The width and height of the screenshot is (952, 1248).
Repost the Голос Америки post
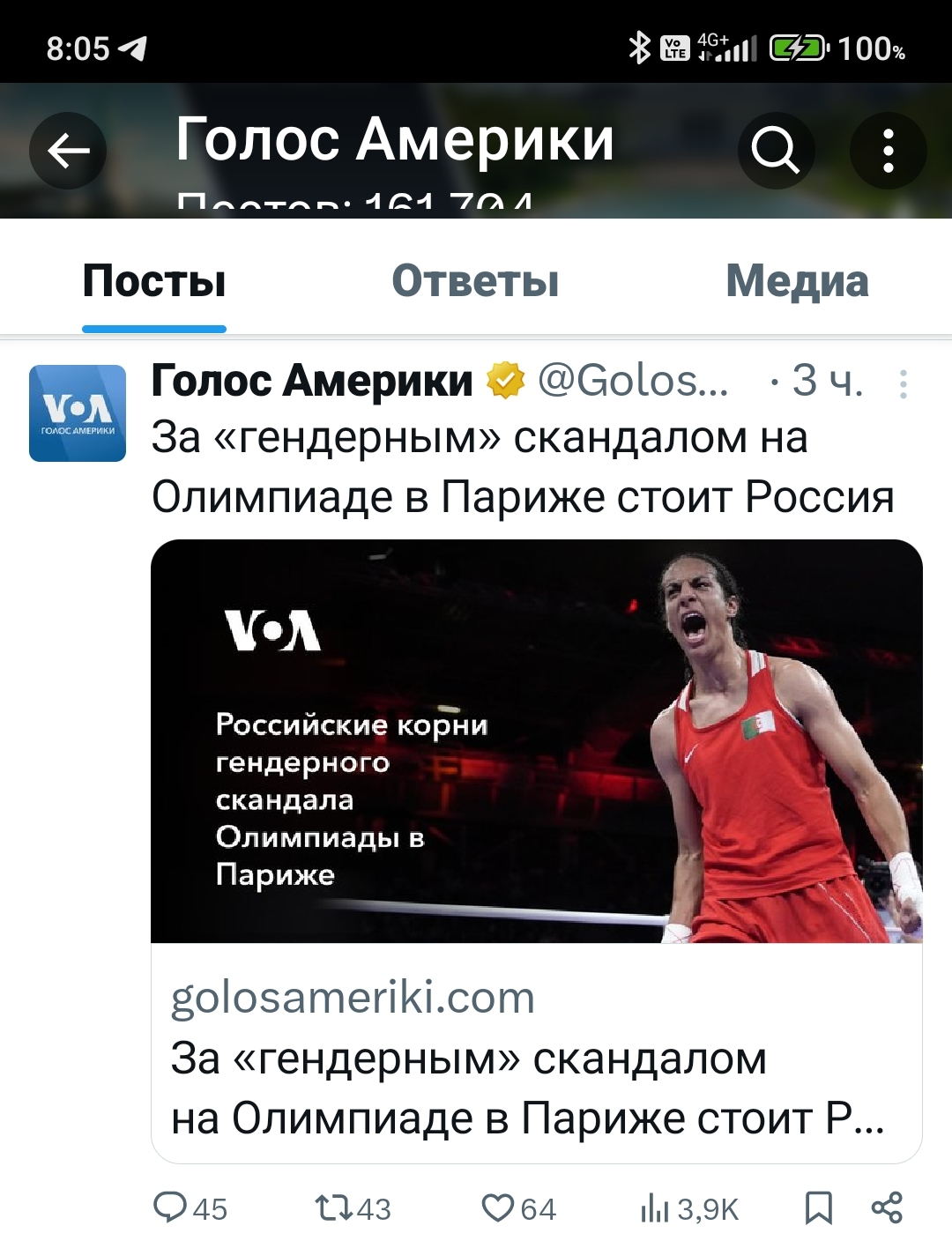[334, 1207]
